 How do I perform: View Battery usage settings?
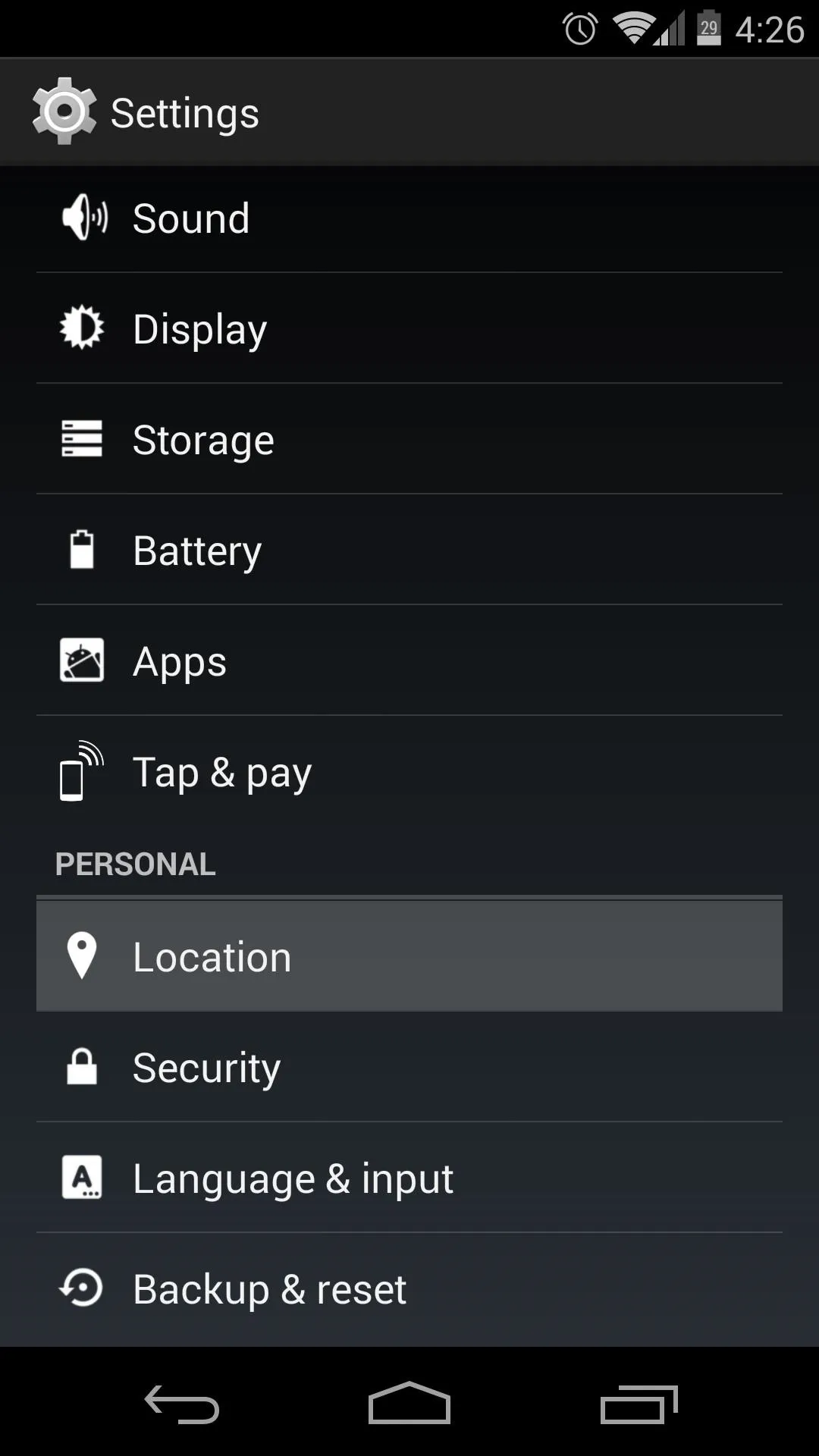tap(409, 550)
